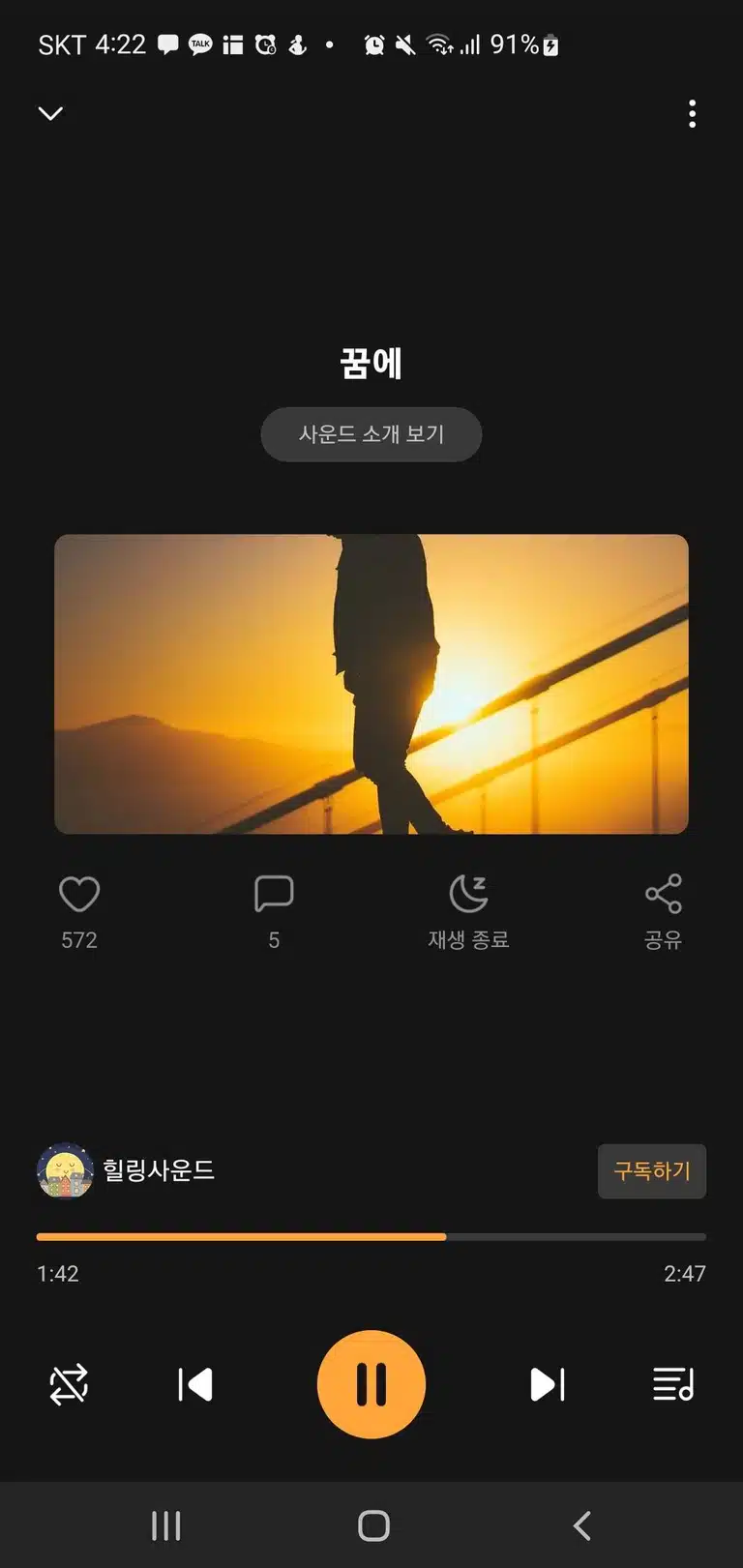Image resolution: width=743 pixels, height=1568 pixels.
Task: Tap the 사운드 소개 보기 button
Action: (371, 434)
